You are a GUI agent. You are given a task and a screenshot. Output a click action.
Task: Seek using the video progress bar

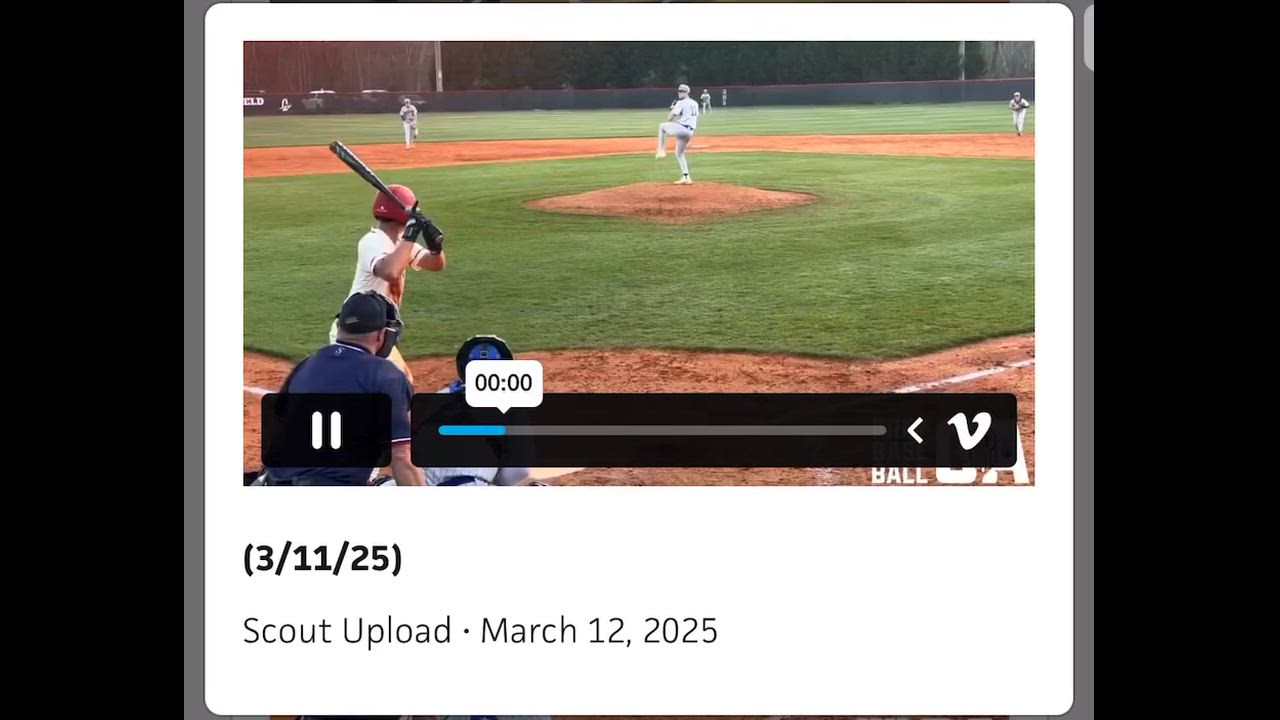(x=662, y=430)
